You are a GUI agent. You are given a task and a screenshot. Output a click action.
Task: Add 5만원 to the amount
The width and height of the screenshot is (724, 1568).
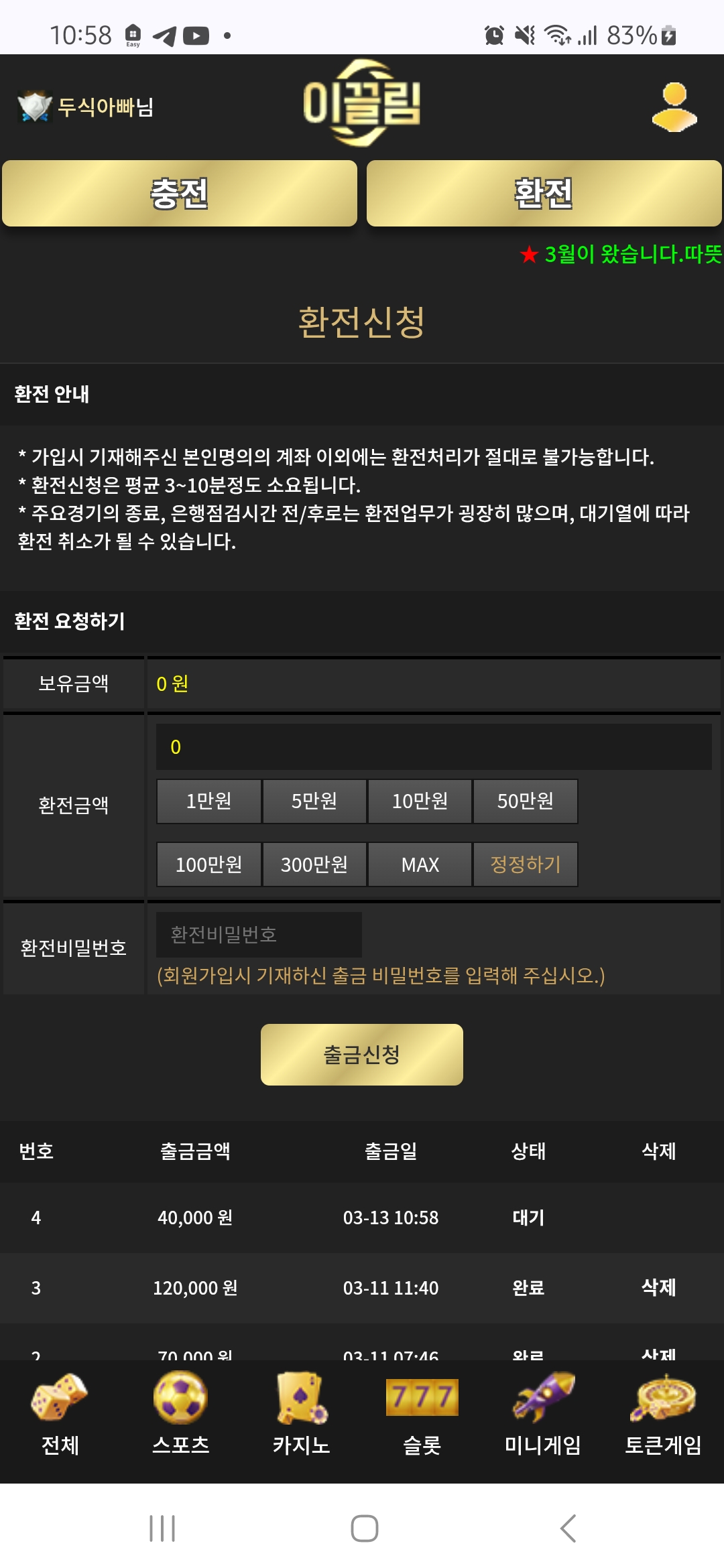[314, 801]
